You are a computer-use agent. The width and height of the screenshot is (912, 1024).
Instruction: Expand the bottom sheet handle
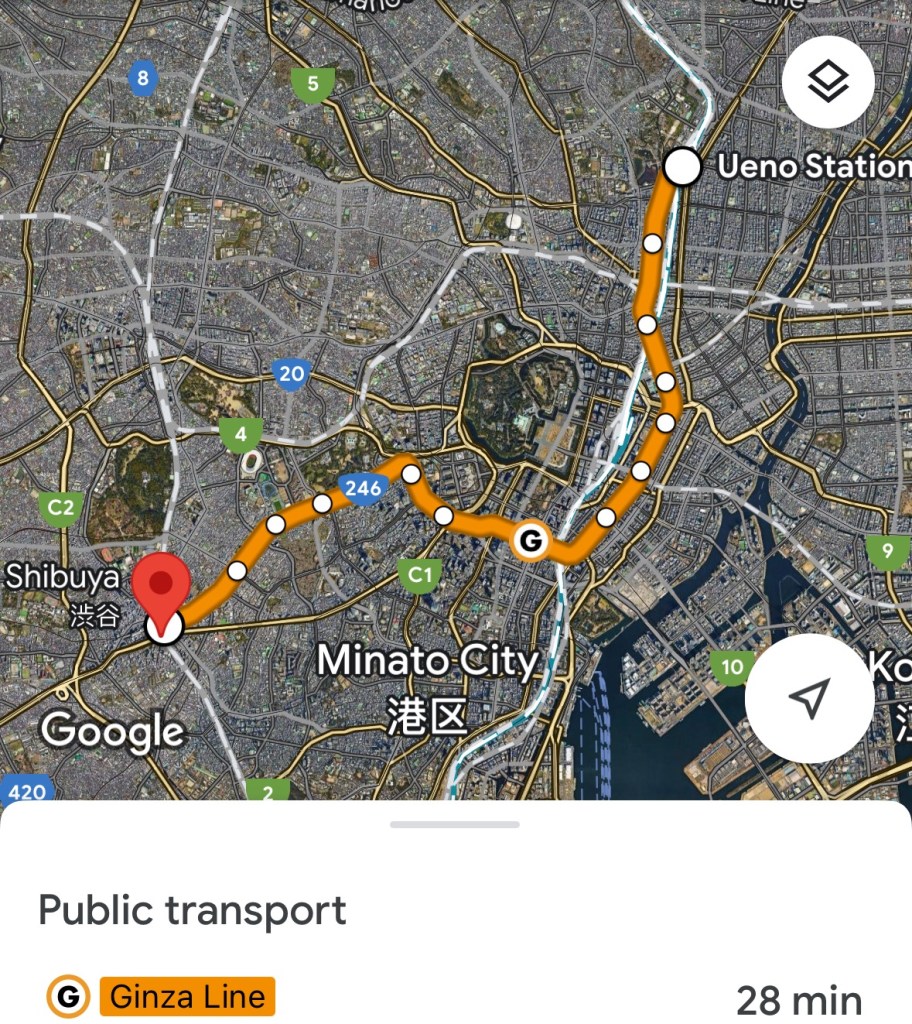pyautogui.click(x=455, y=825)
